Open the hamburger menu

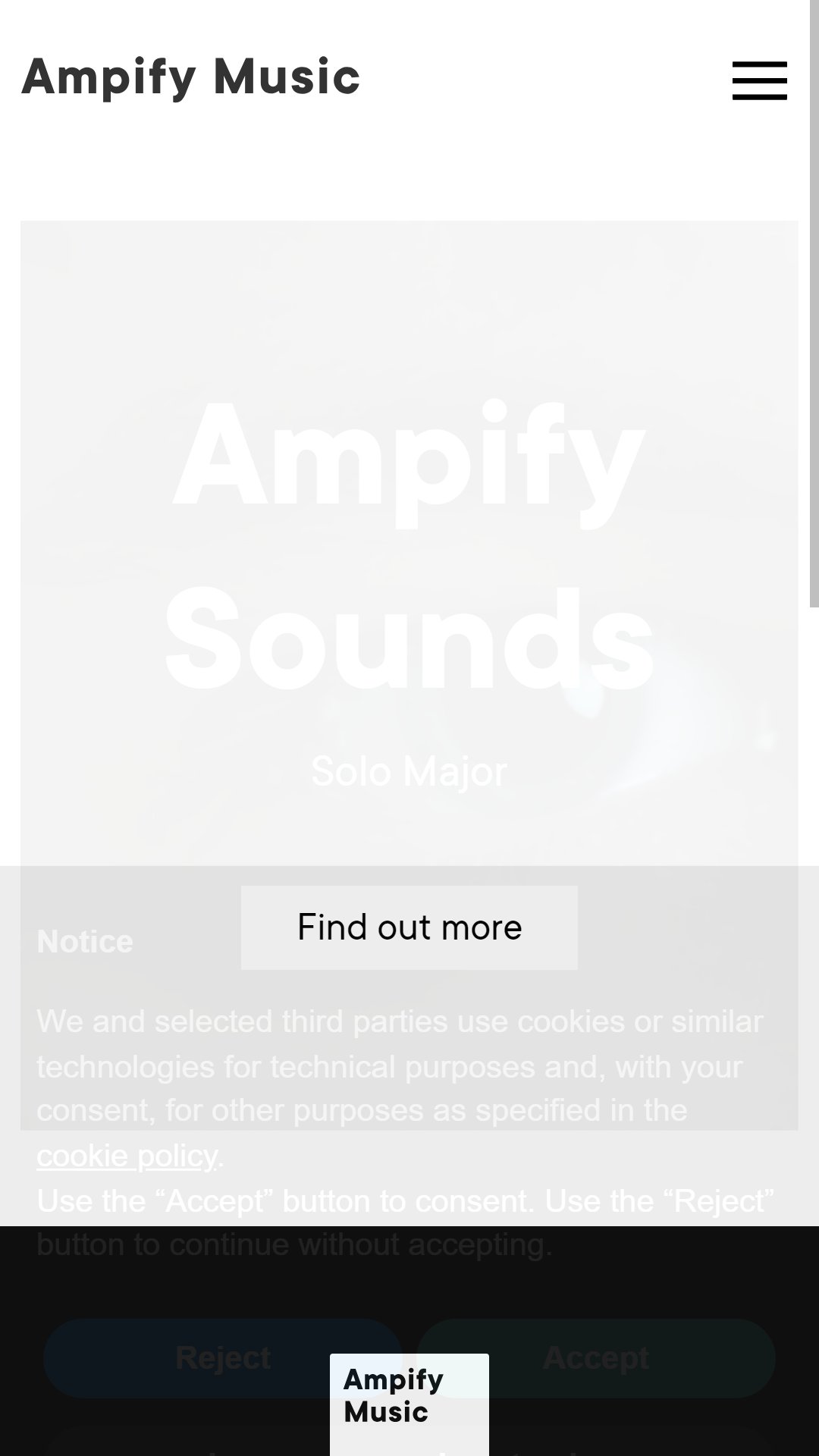pos(759,80)
